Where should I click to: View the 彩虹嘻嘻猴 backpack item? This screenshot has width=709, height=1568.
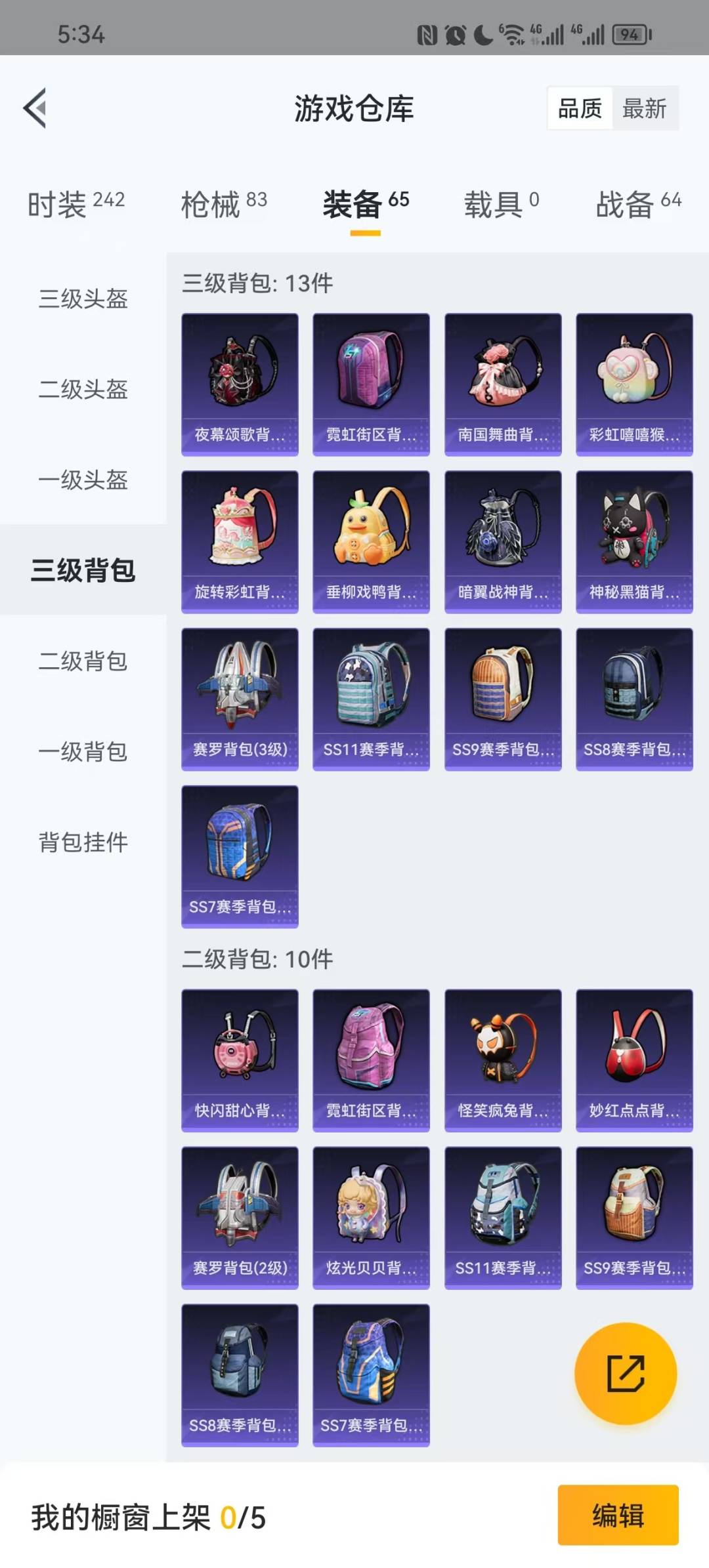[634, 384]
